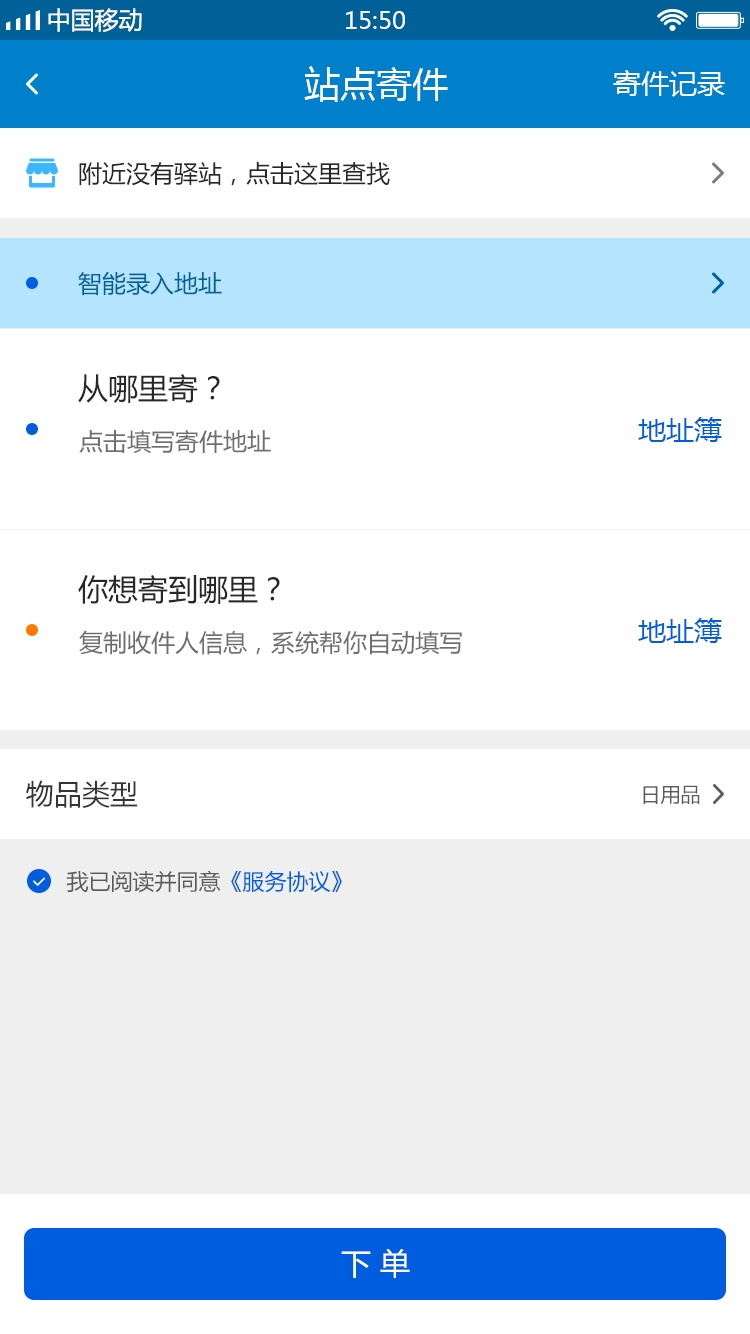750x1334 pixels.
Task: Go back from 站点寄件 page
Action: click(32, 84)
